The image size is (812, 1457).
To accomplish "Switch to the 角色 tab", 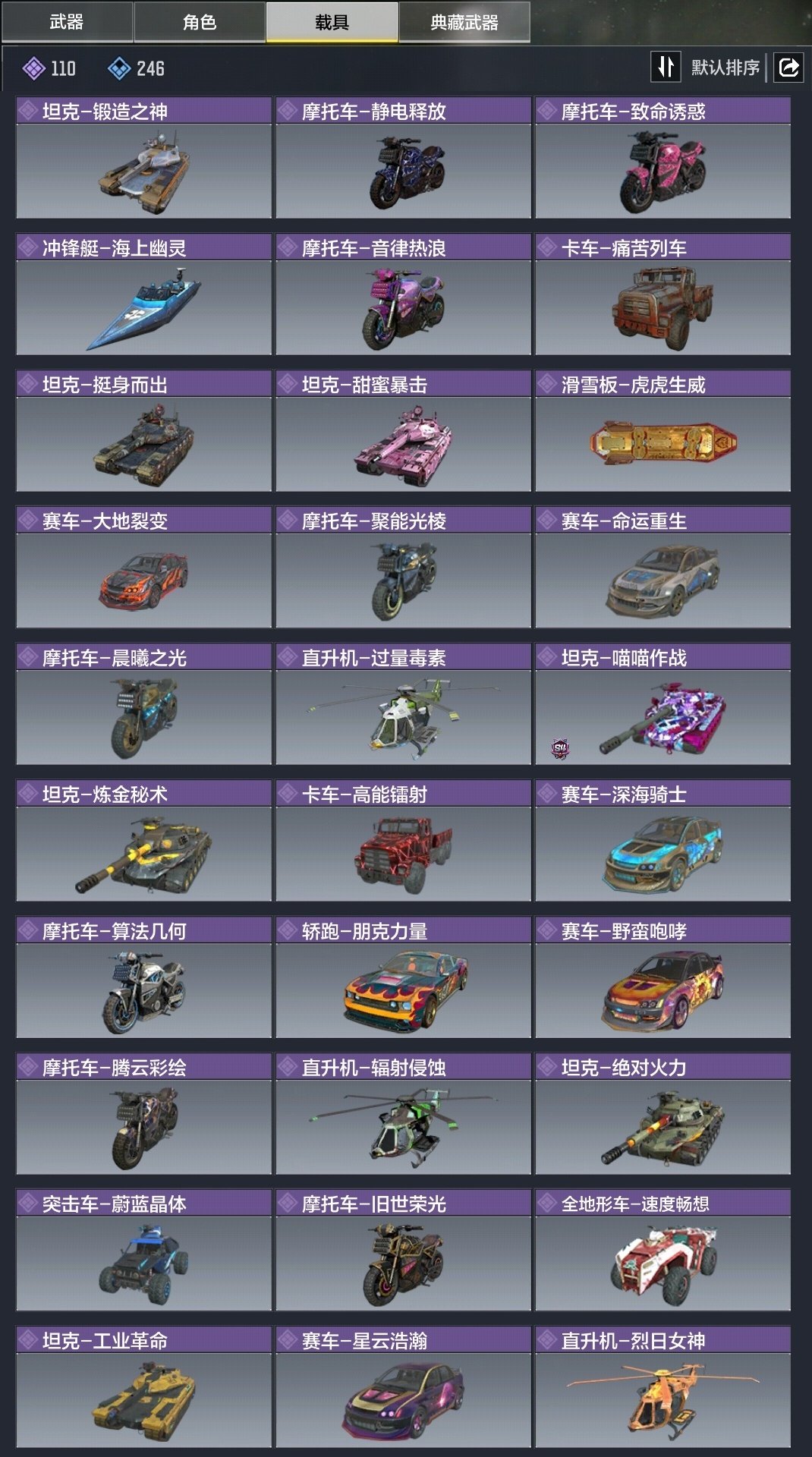I will tap(200, 22).
